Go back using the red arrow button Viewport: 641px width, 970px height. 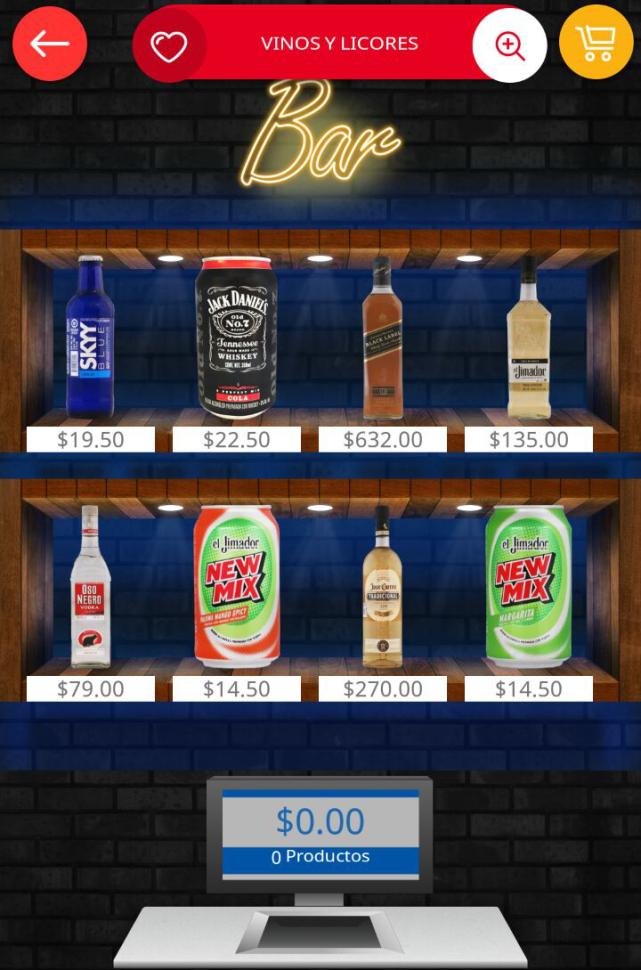click(x=50, y=44)
